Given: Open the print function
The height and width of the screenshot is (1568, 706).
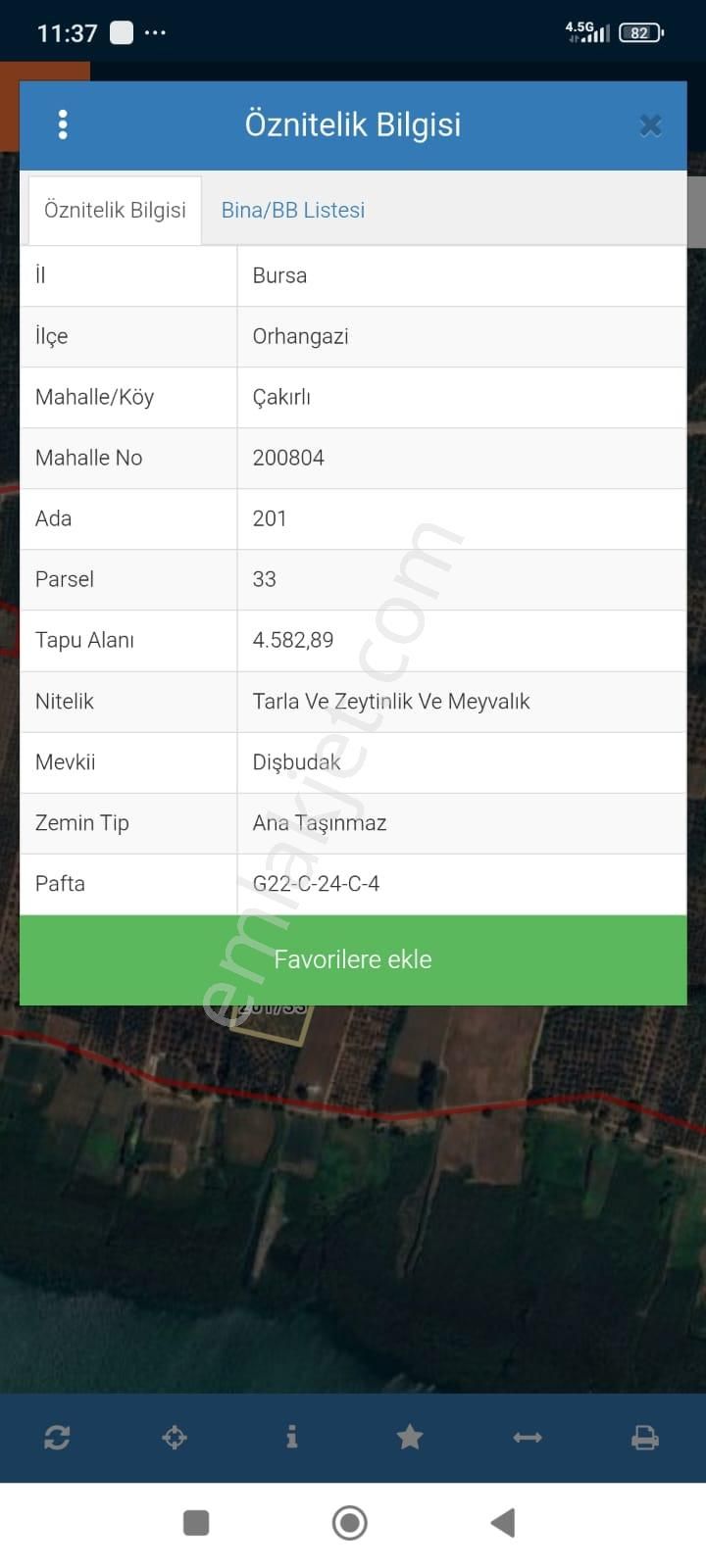Looking at the screenshot, I should (x=645, y=1437).
